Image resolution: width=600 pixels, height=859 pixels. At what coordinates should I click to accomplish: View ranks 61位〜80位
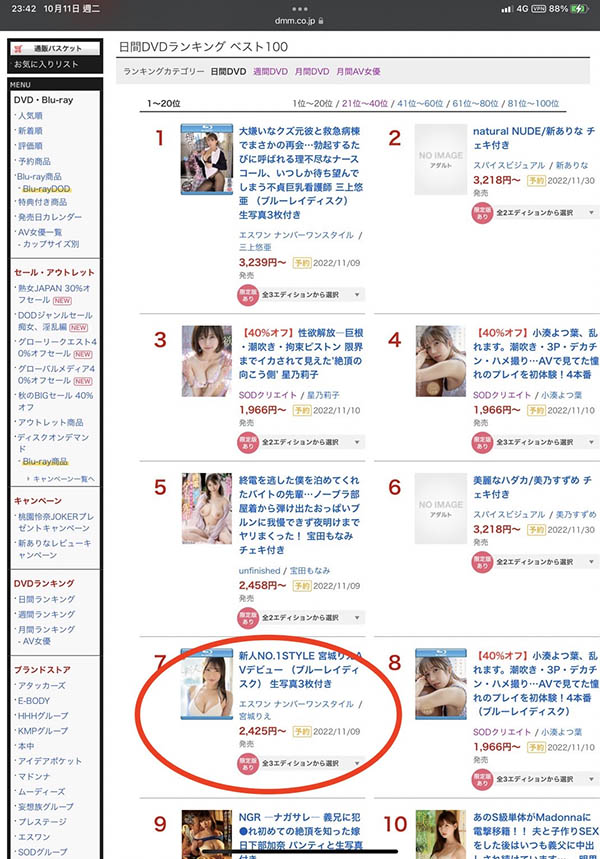(x=473, y=103)
